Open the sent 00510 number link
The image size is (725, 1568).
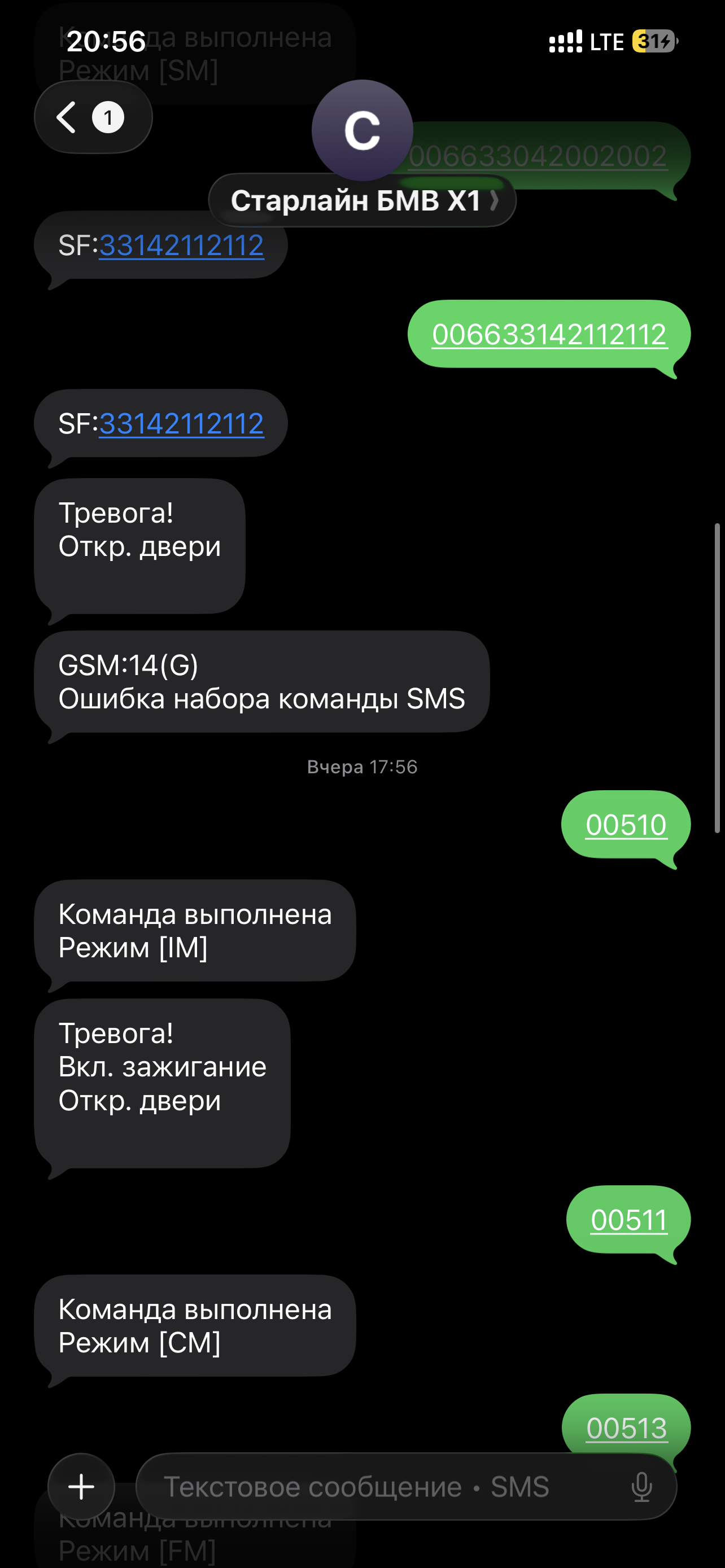click(626, 825)
